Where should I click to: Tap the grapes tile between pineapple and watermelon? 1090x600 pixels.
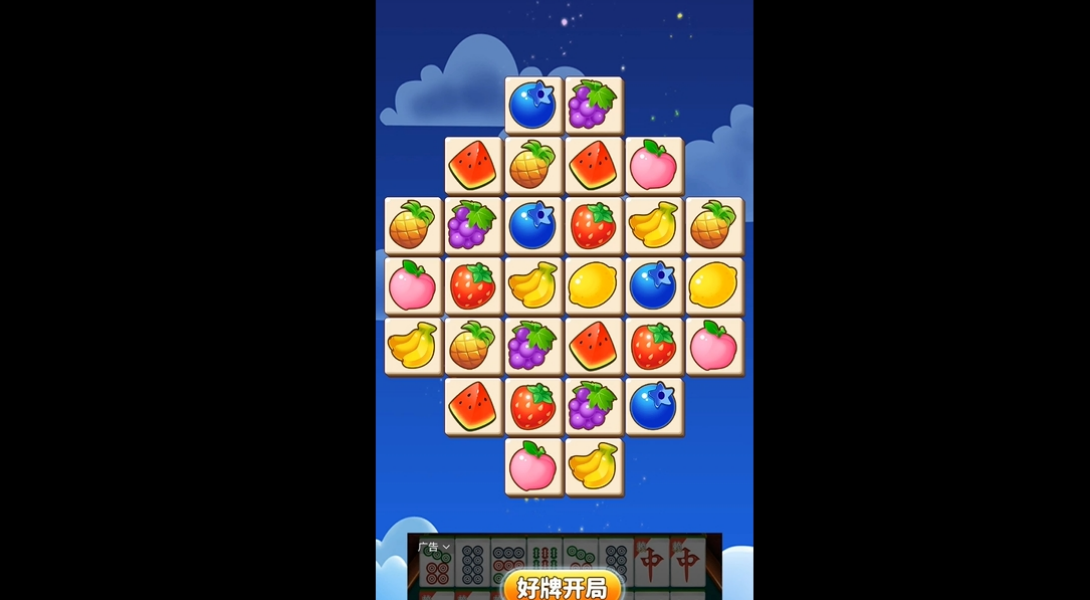point(533,346)
